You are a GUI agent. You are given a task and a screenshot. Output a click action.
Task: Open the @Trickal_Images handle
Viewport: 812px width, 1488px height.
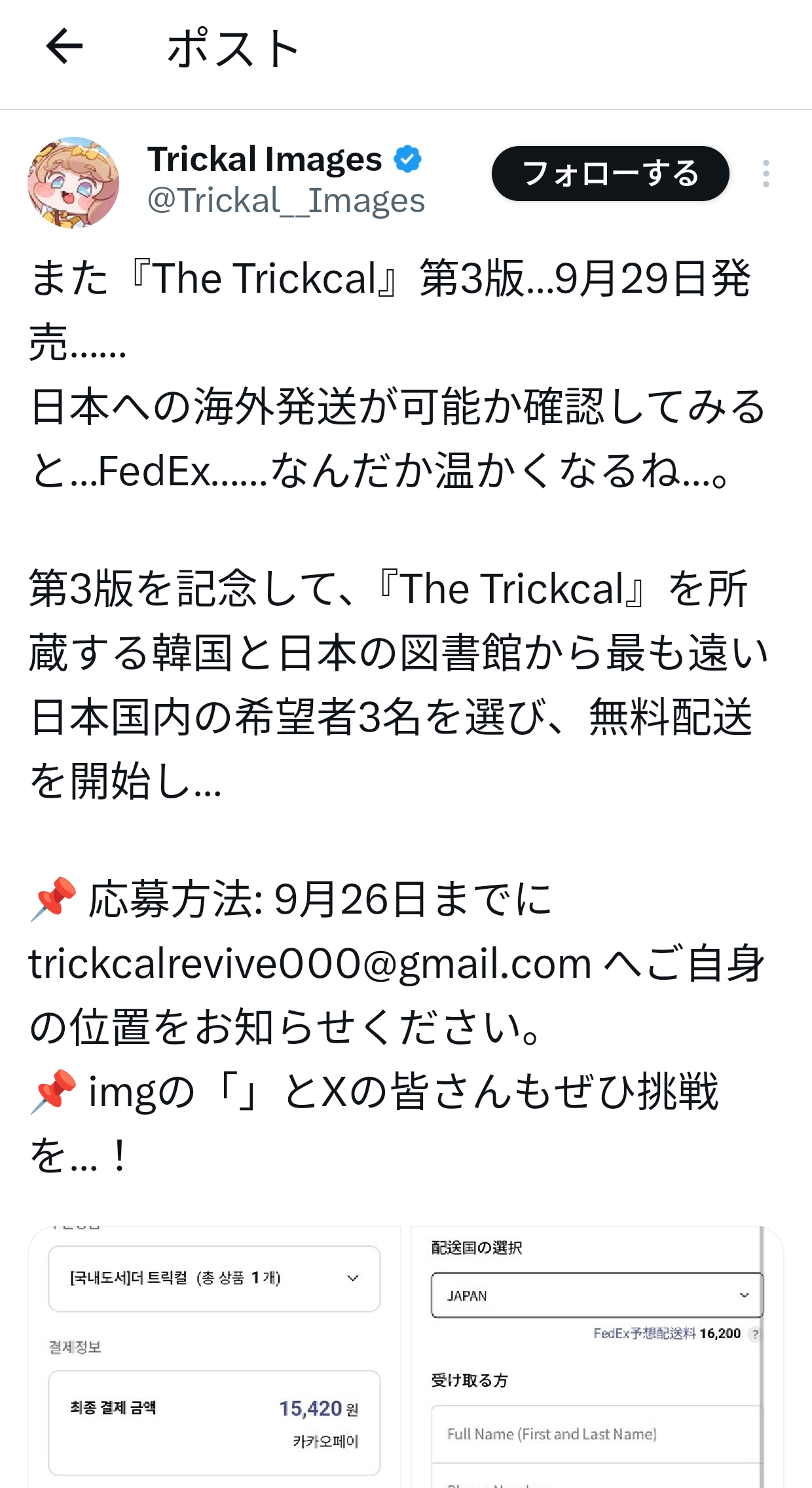click(286, 200)
